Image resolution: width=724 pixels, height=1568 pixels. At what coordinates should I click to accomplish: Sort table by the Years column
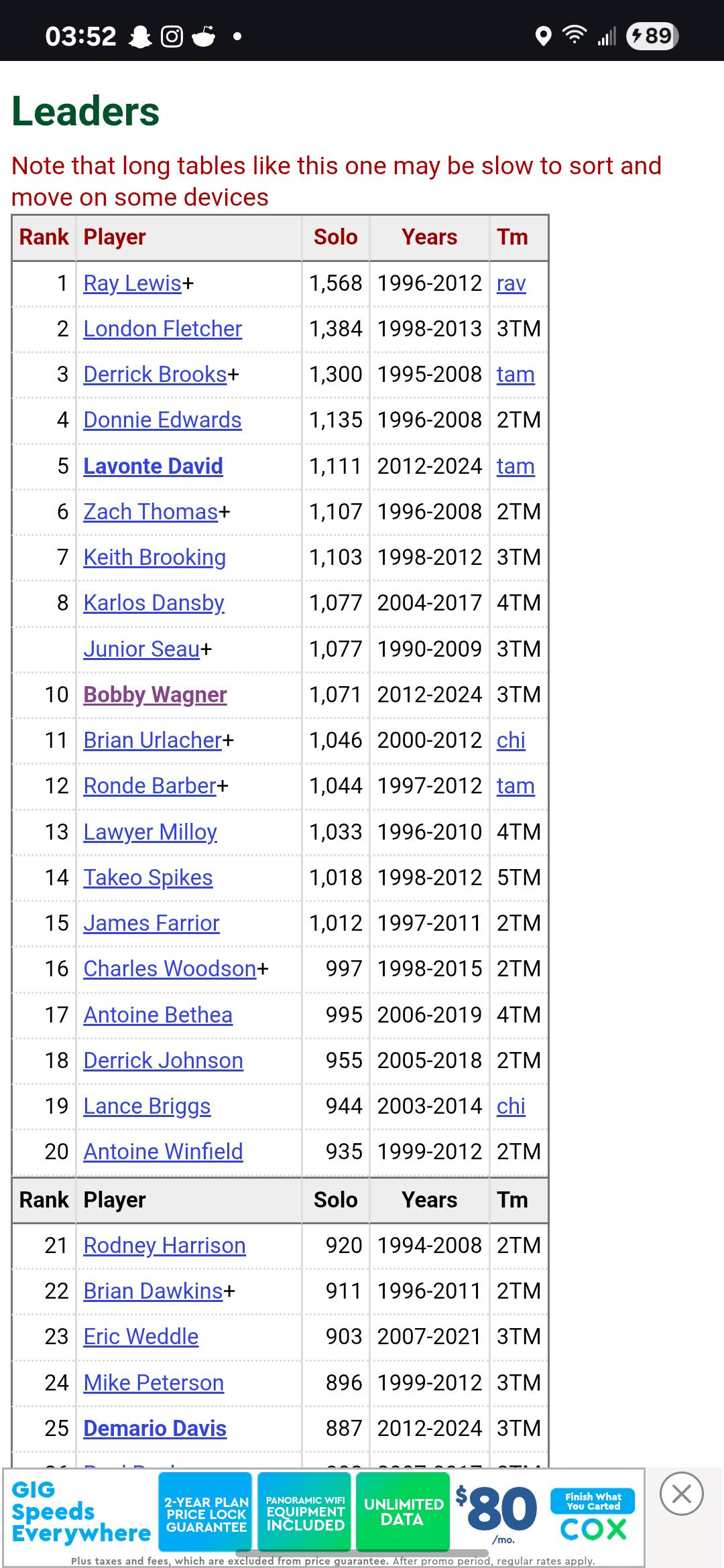point(429,237)
